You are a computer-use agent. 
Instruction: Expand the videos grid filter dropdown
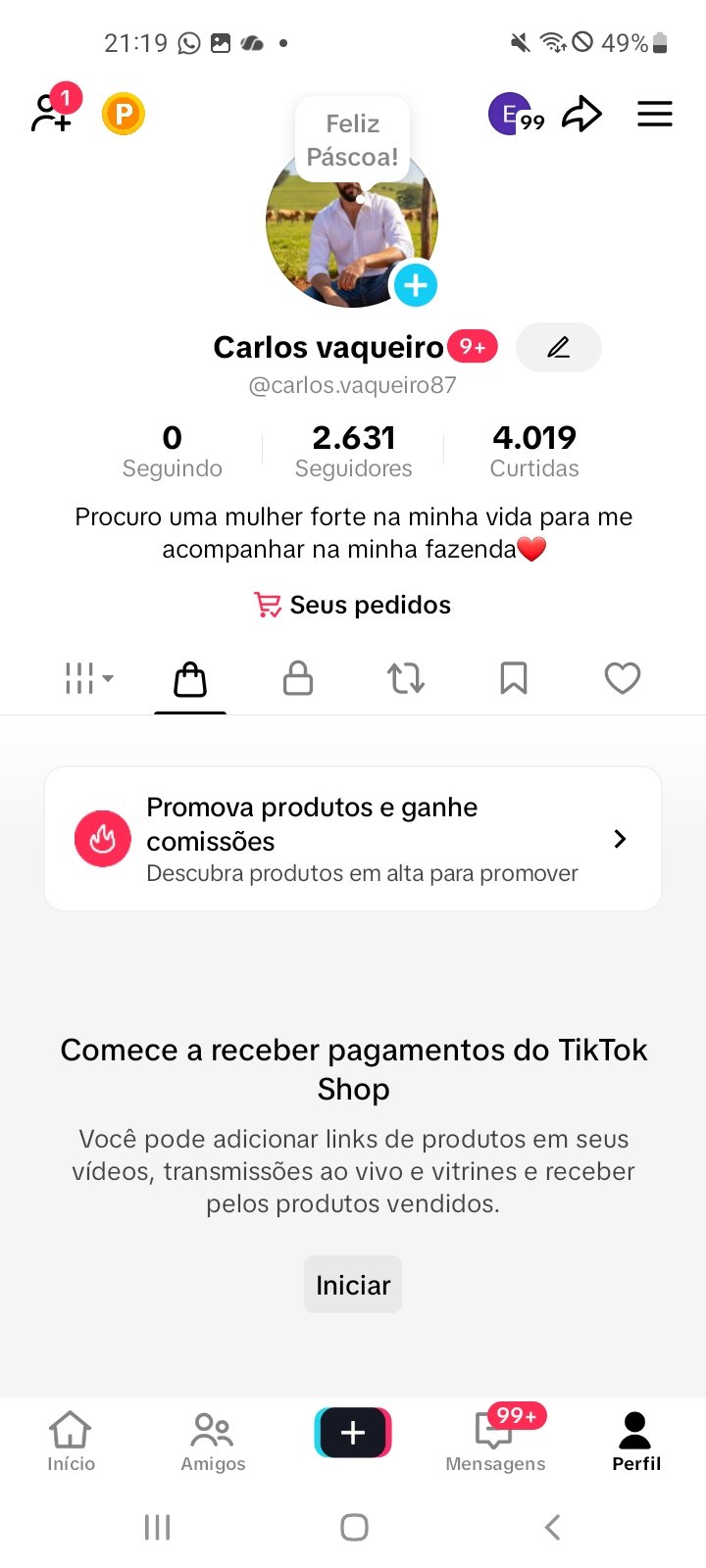[x=88, y=678]
